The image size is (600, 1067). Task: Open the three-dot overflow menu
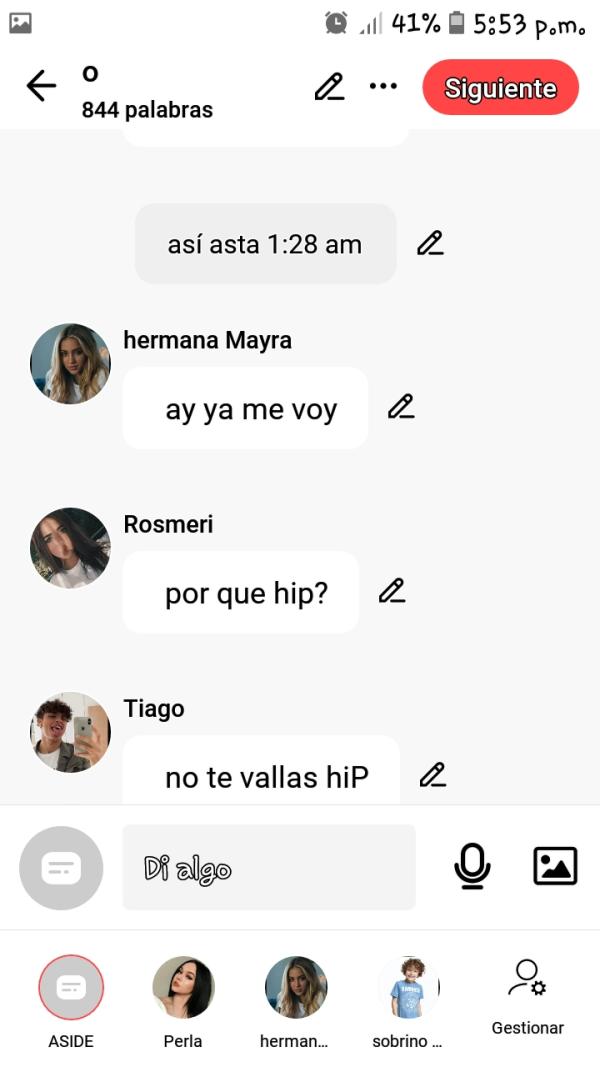(383, 87)
